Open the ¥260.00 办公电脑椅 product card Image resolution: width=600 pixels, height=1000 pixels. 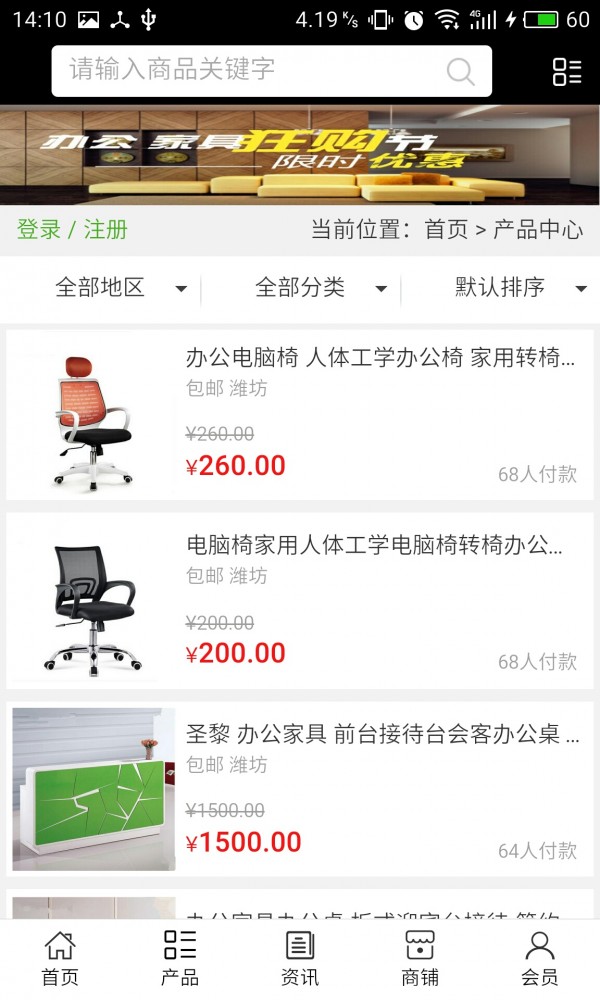pyautogui.click(x=300, y=415)
